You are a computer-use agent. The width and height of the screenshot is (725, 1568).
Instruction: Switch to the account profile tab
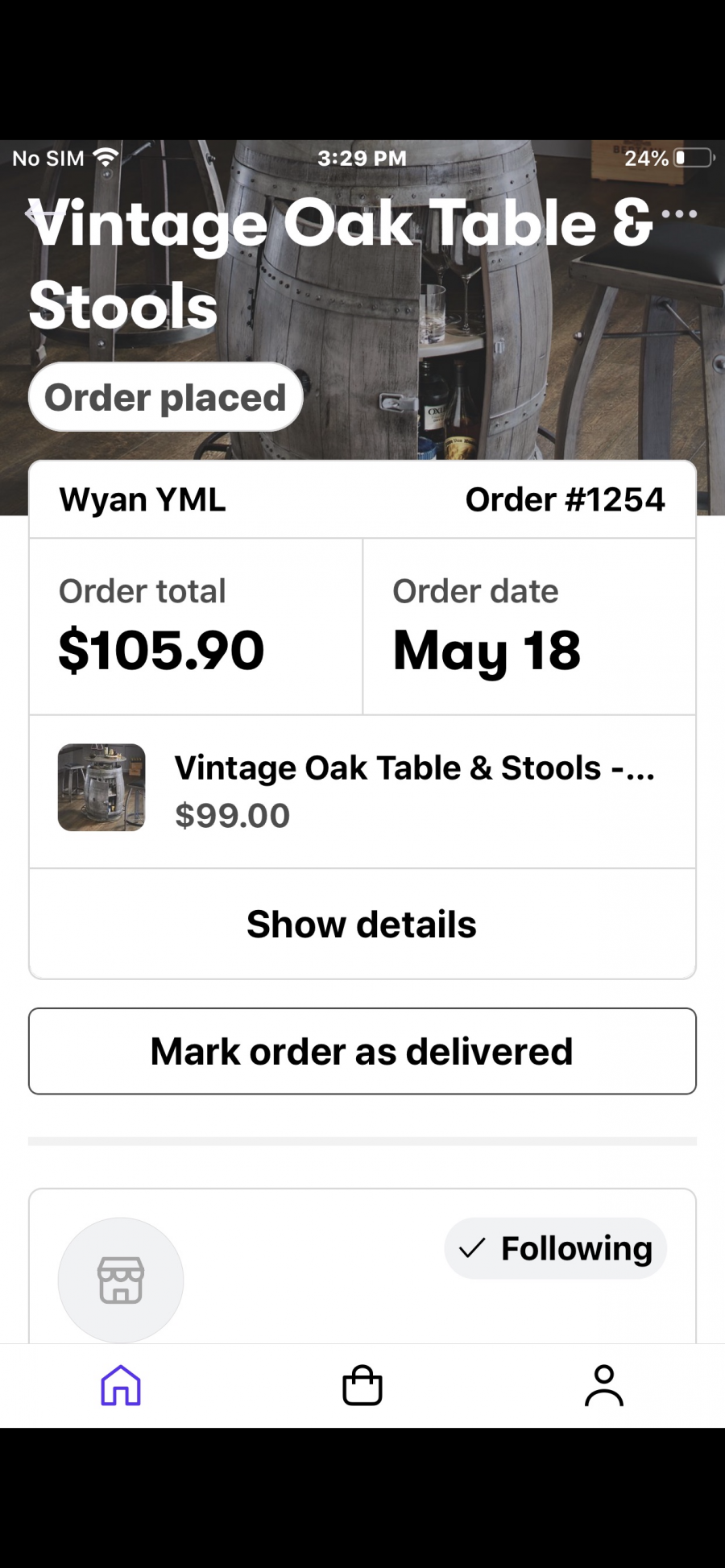coord(604,1385)
